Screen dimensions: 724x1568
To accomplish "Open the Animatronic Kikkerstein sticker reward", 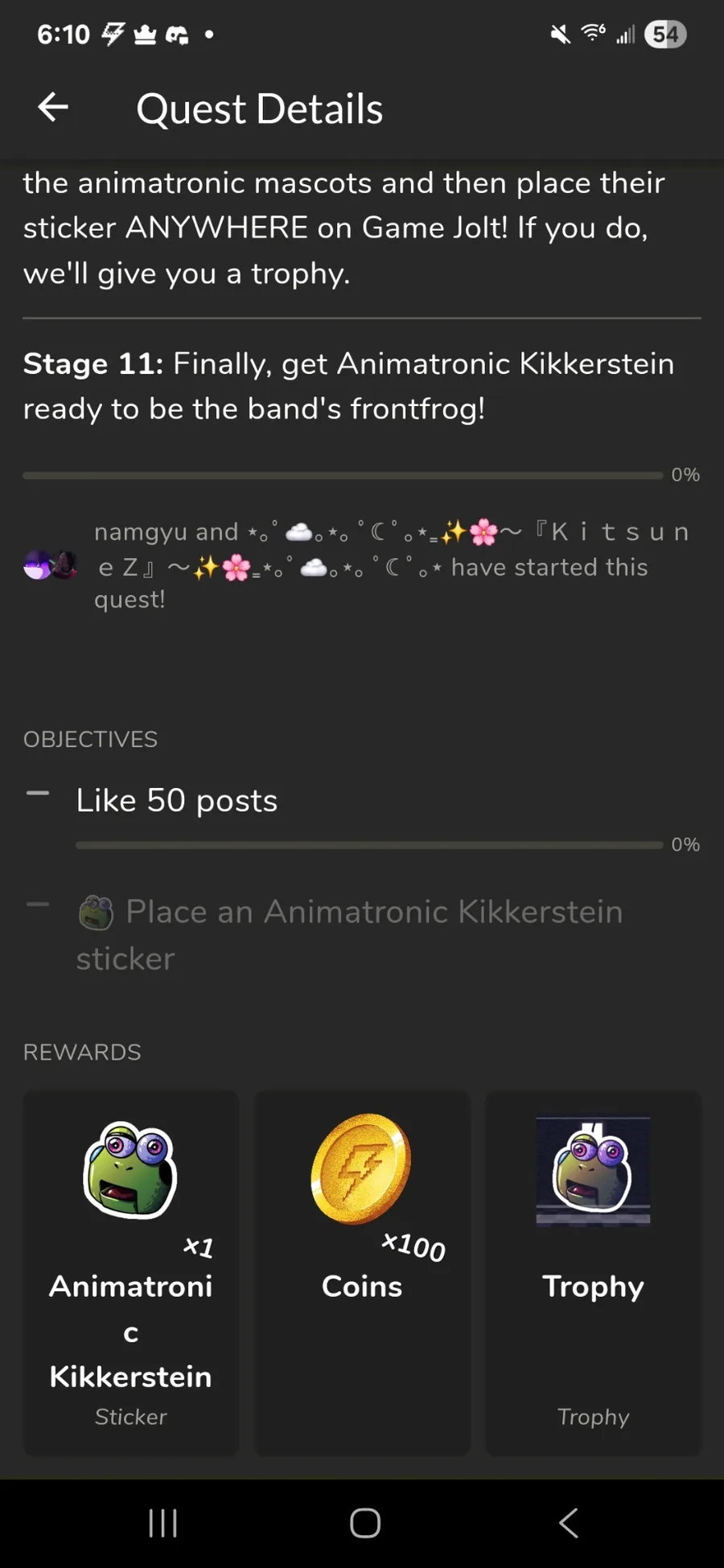I will (x=131, y=1272).
